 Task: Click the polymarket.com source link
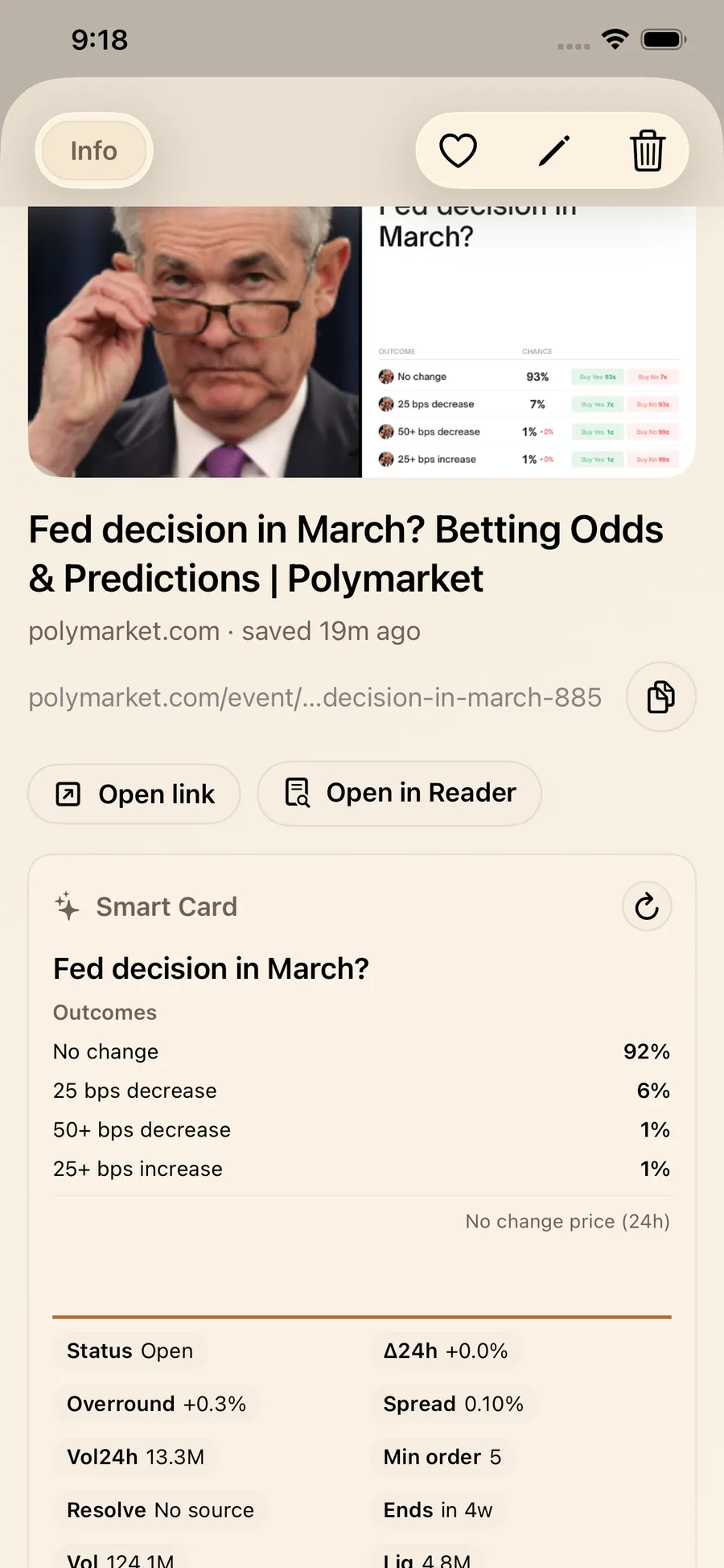122,631
